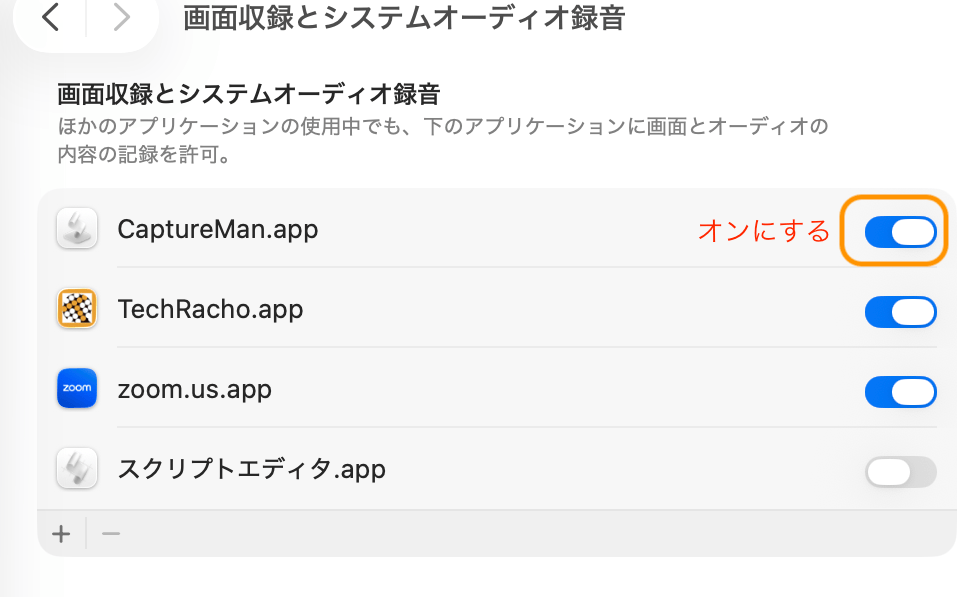Turn off zoom.us.app recording permission

coord(900,391)
